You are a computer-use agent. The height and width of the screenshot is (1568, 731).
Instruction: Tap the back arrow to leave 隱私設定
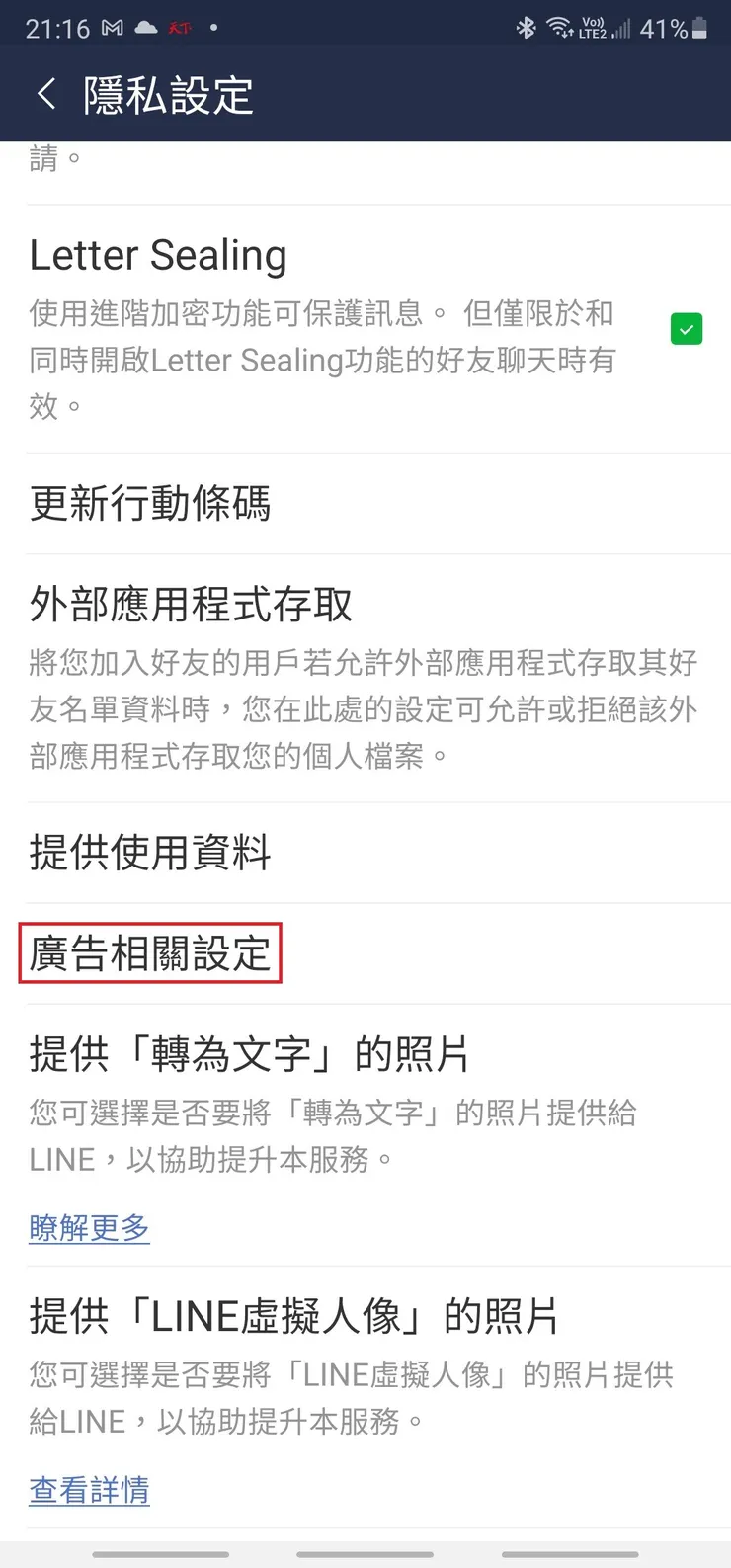(x=45, y=93)
